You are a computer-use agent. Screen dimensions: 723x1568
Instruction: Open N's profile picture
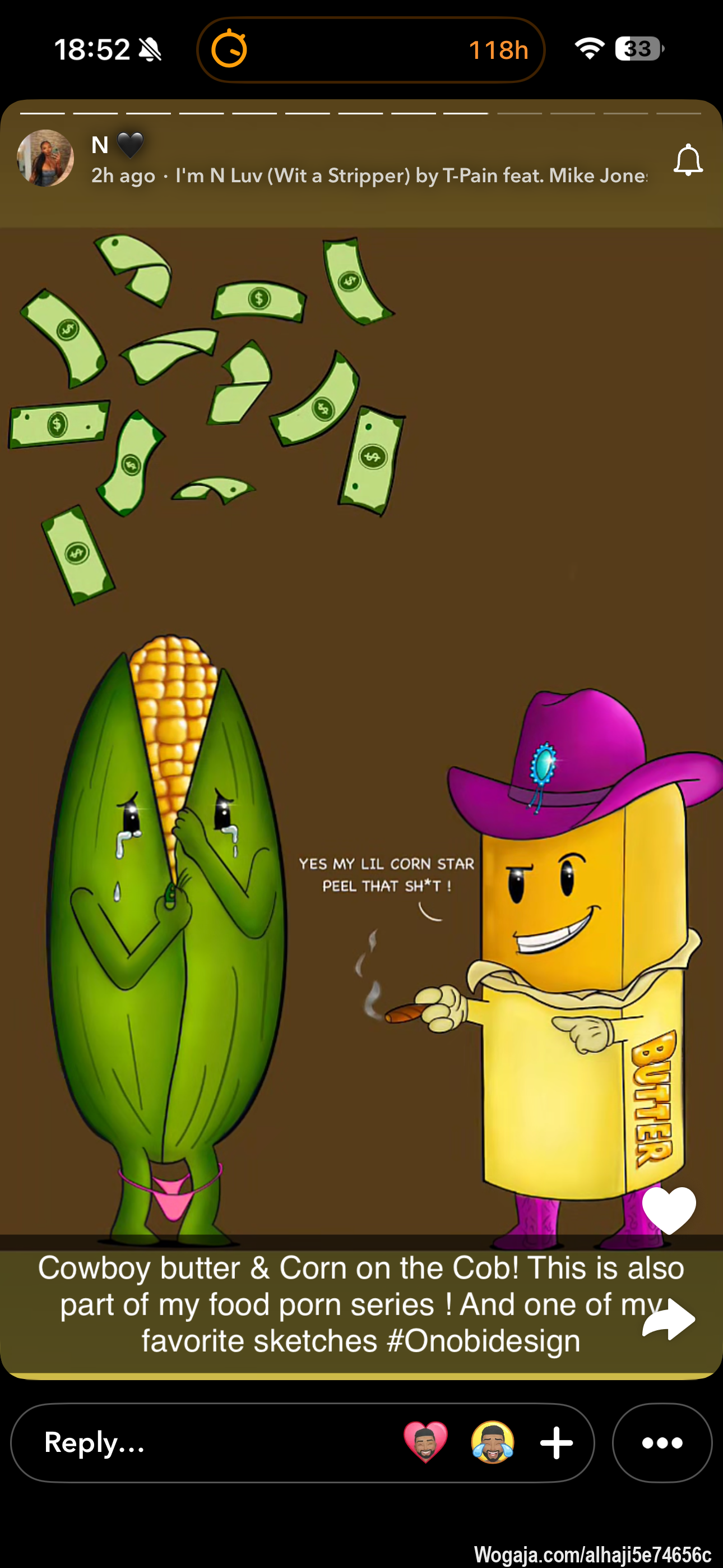[x=45, y=158]
